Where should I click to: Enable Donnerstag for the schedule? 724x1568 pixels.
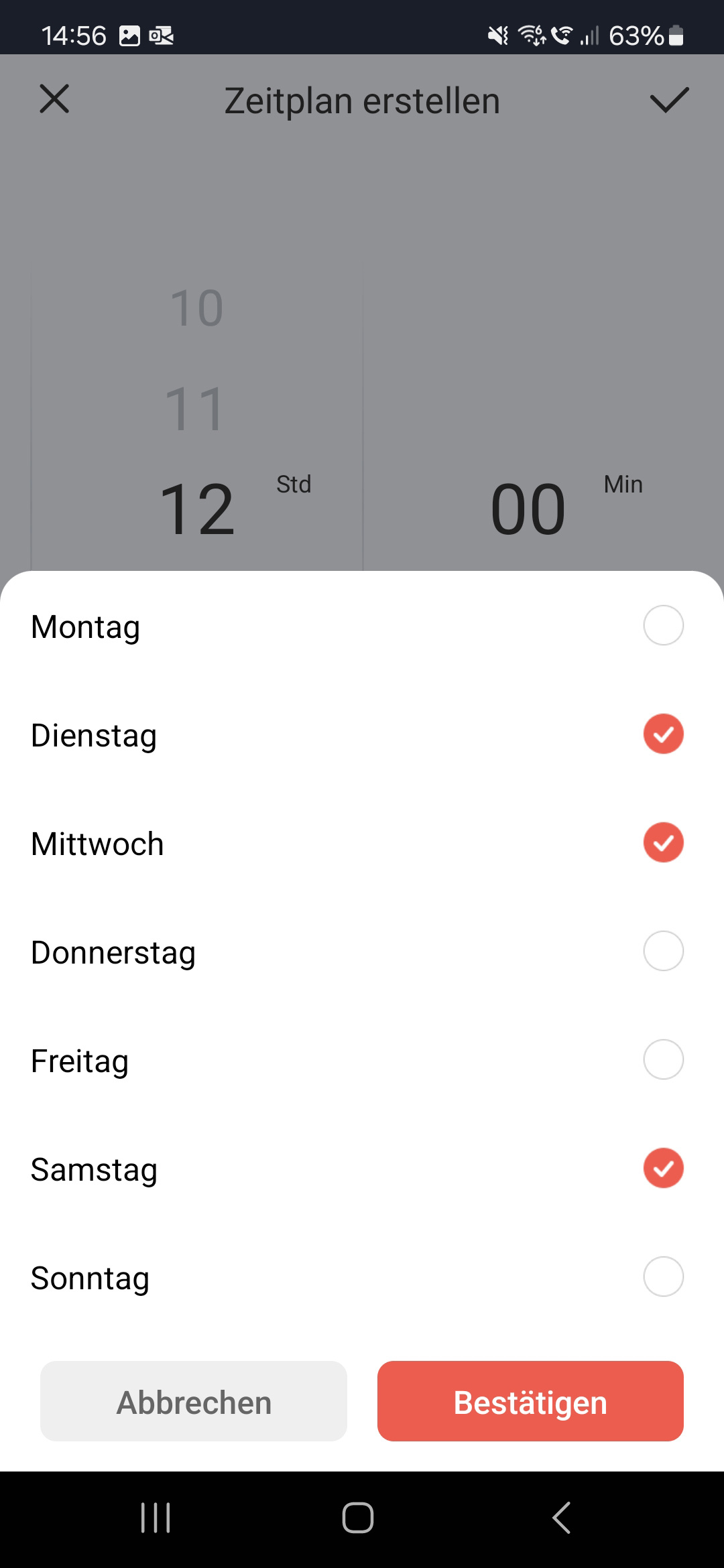click(x=663, y=951)
